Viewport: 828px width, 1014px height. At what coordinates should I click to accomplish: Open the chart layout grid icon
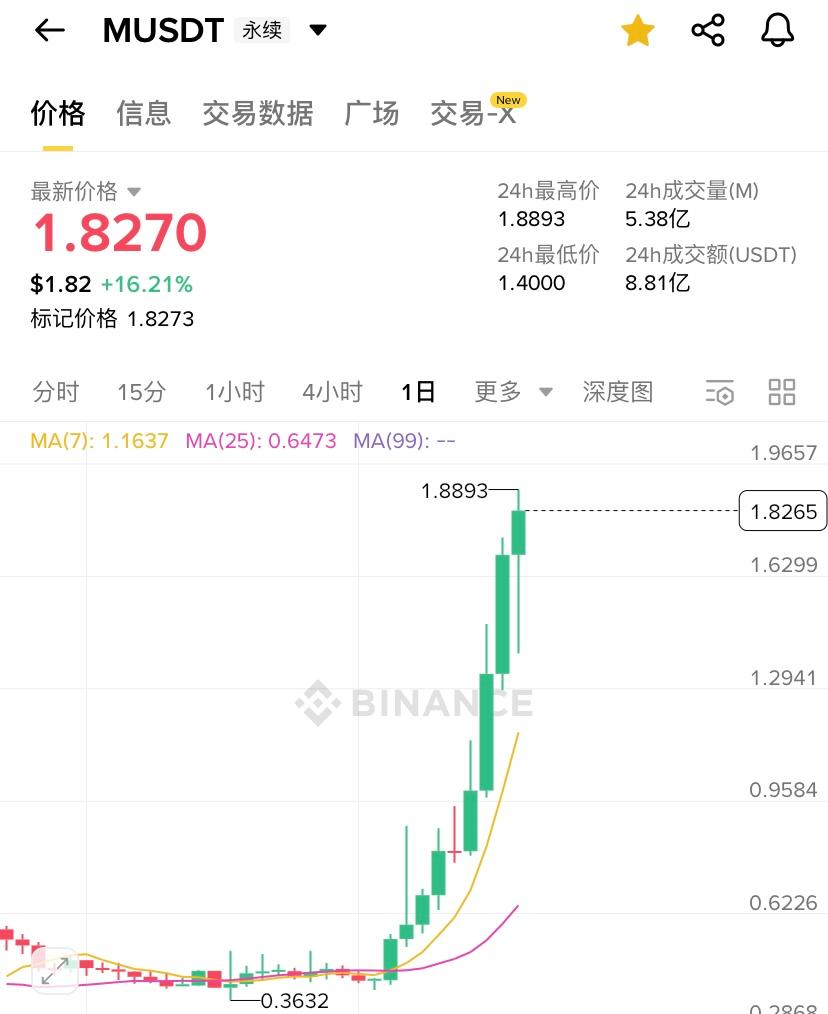tap(781, 392)
